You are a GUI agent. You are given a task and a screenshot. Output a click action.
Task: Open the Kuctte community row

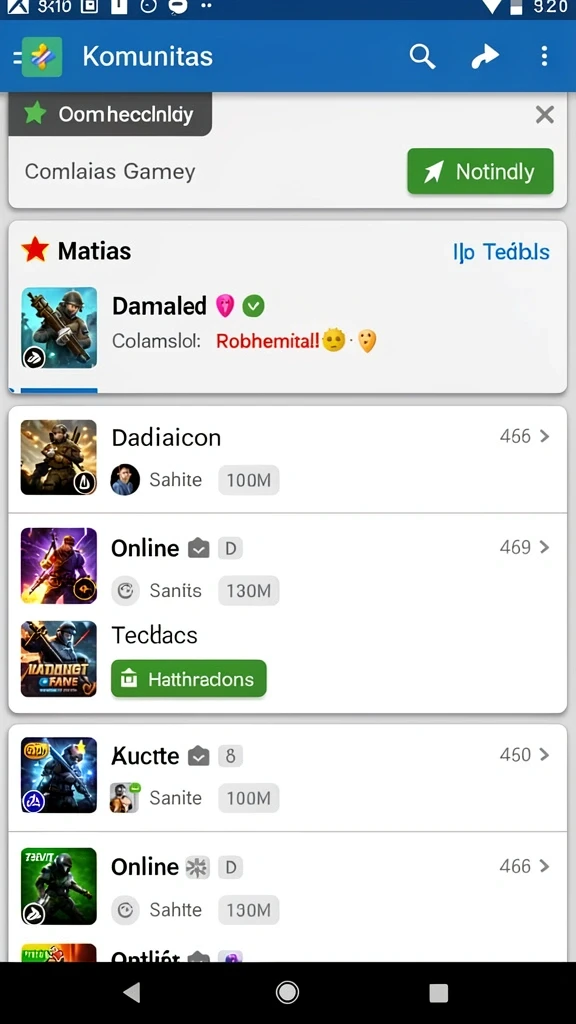tap(287, 777)
